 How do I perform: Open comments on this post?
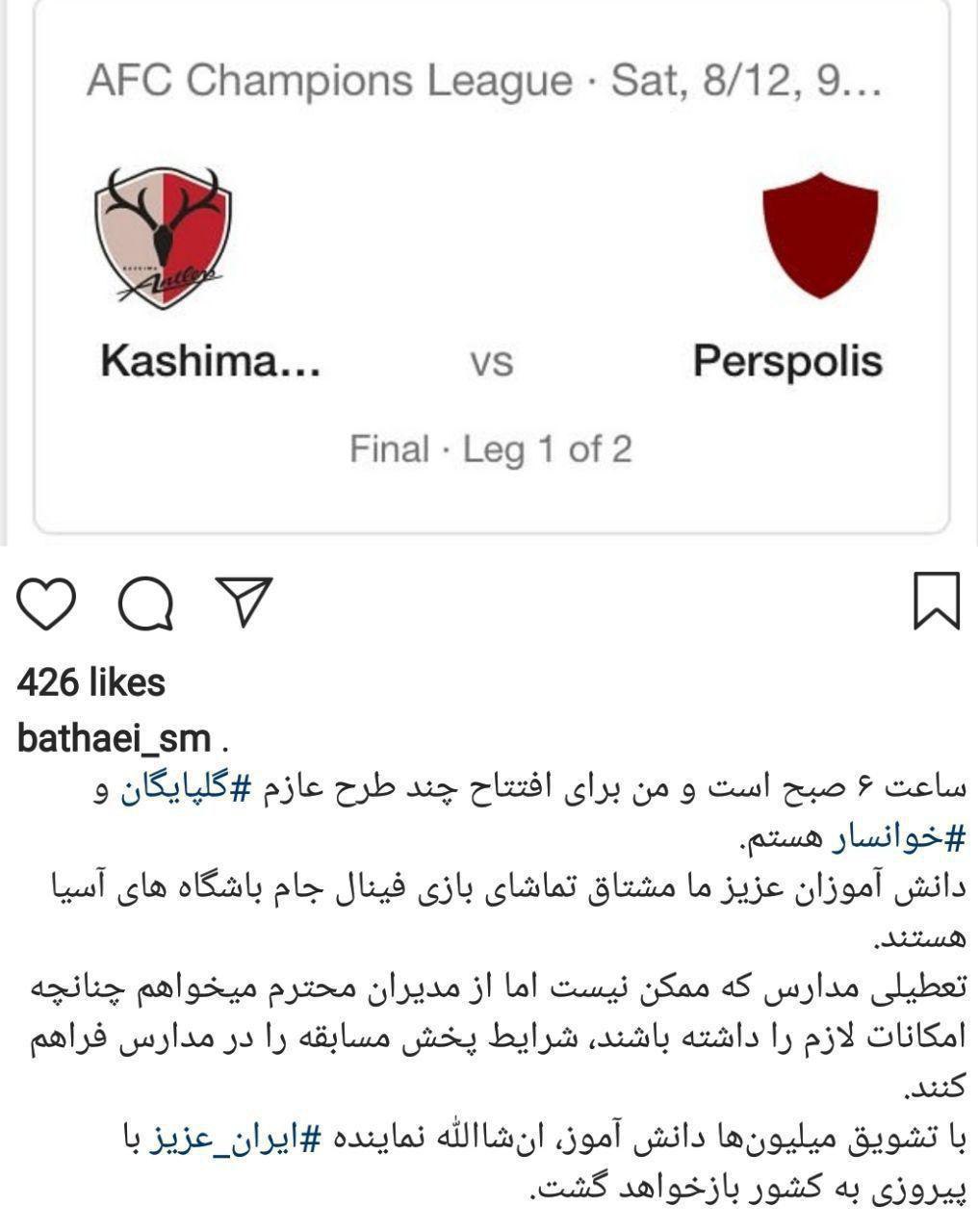point(146,603)
